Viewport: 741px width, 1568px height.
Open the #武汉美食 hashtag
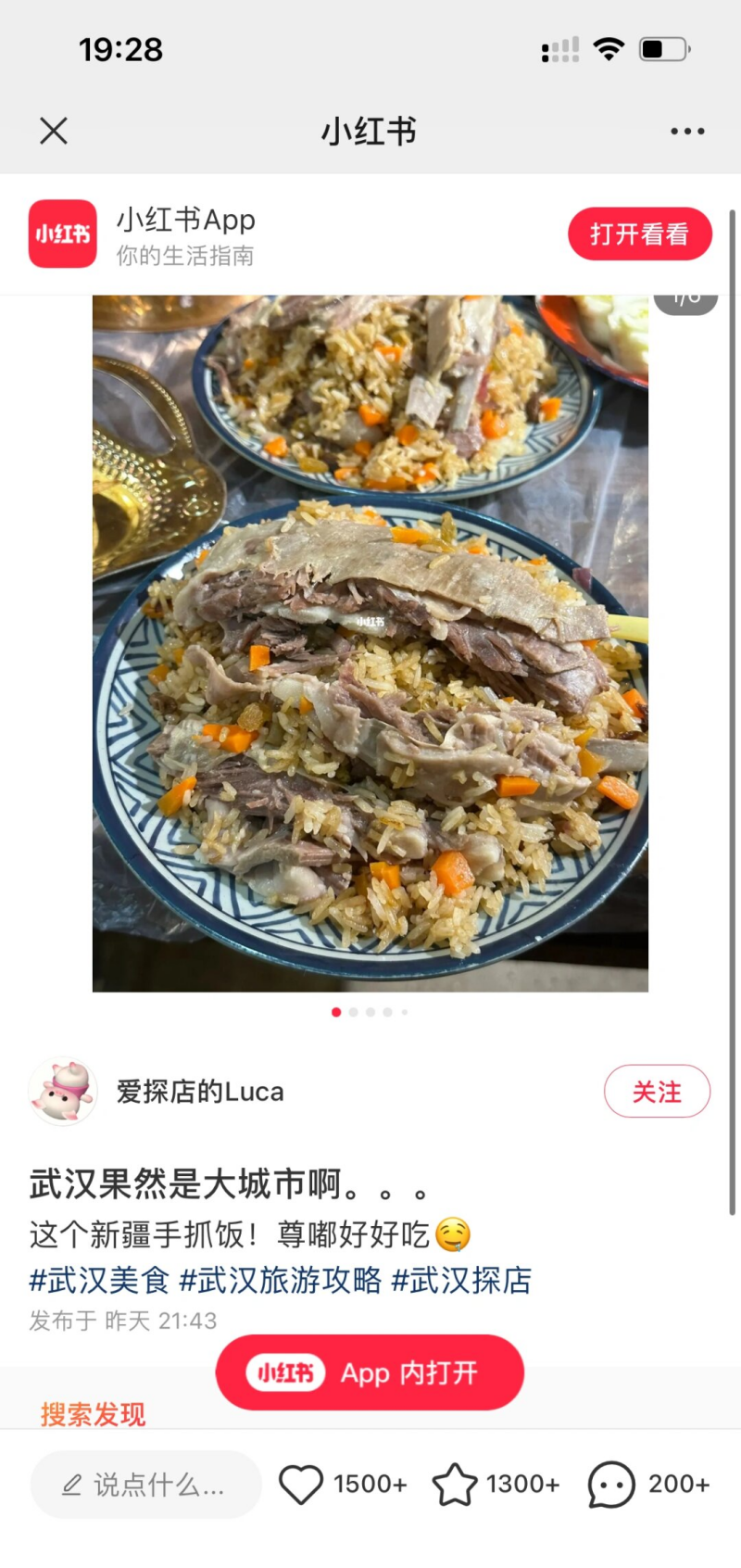coord(99,1280)
